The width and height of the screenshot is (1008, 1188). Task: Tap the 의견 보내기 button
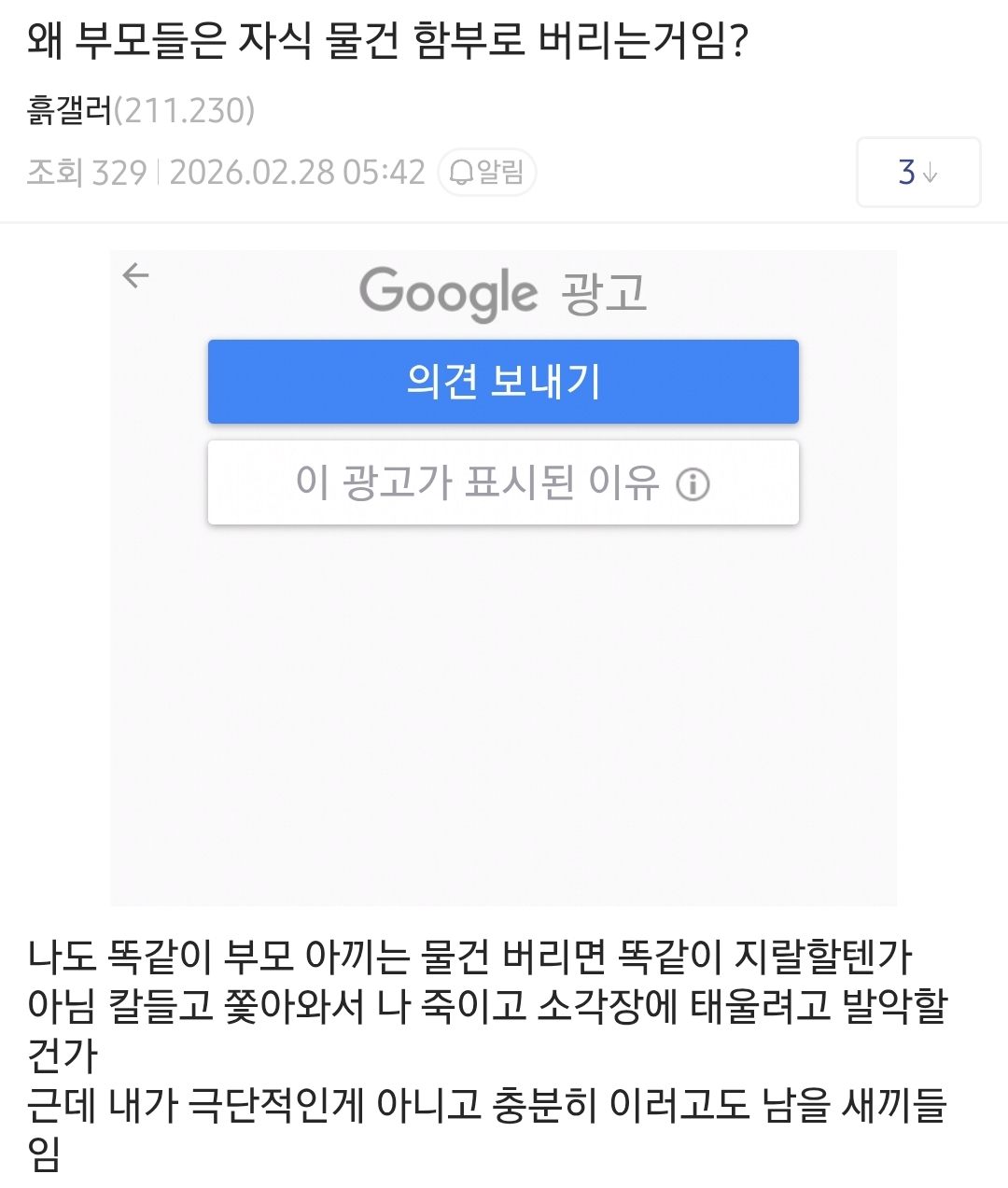pyautogui.click(x=503, y=382)
